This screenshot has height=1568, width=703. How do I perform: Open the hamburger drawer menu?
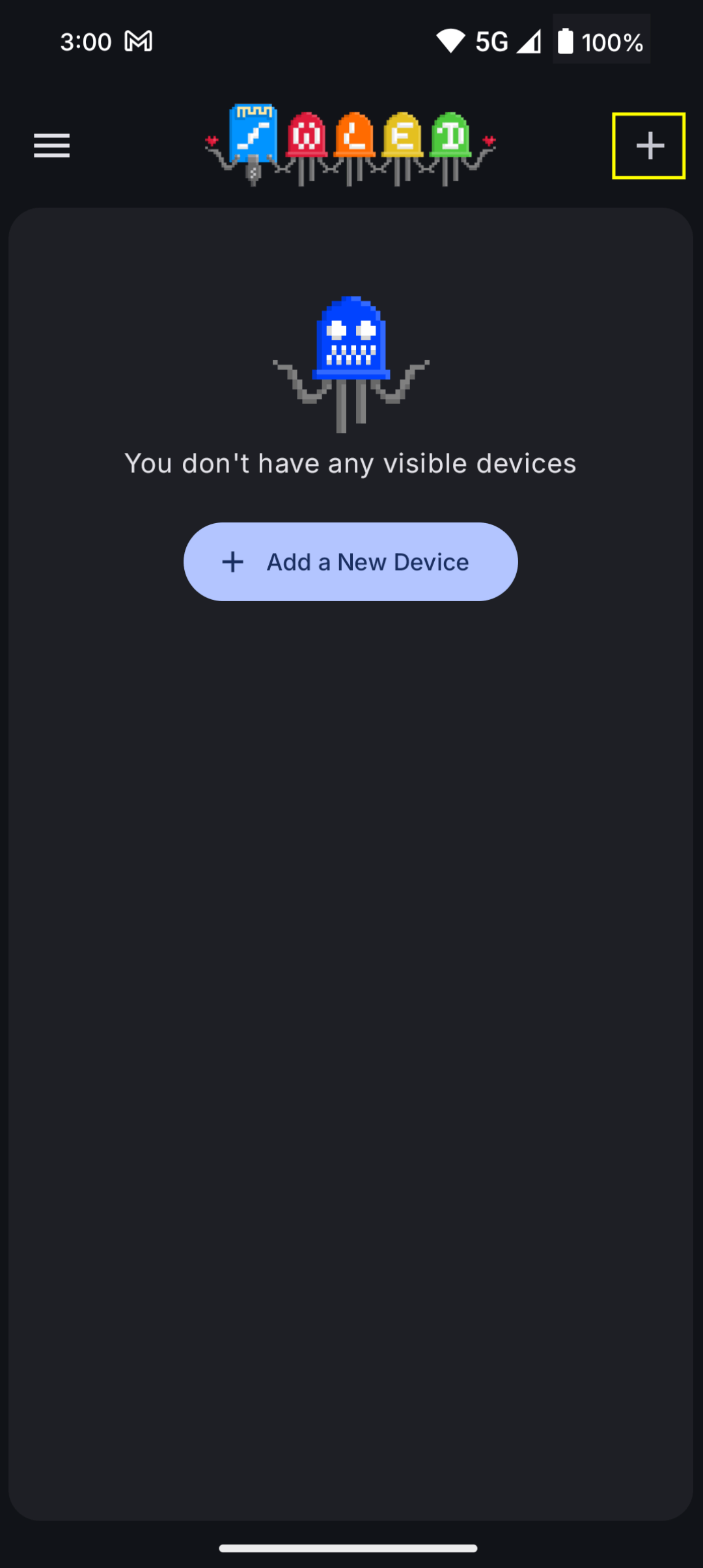coord(52,146)
